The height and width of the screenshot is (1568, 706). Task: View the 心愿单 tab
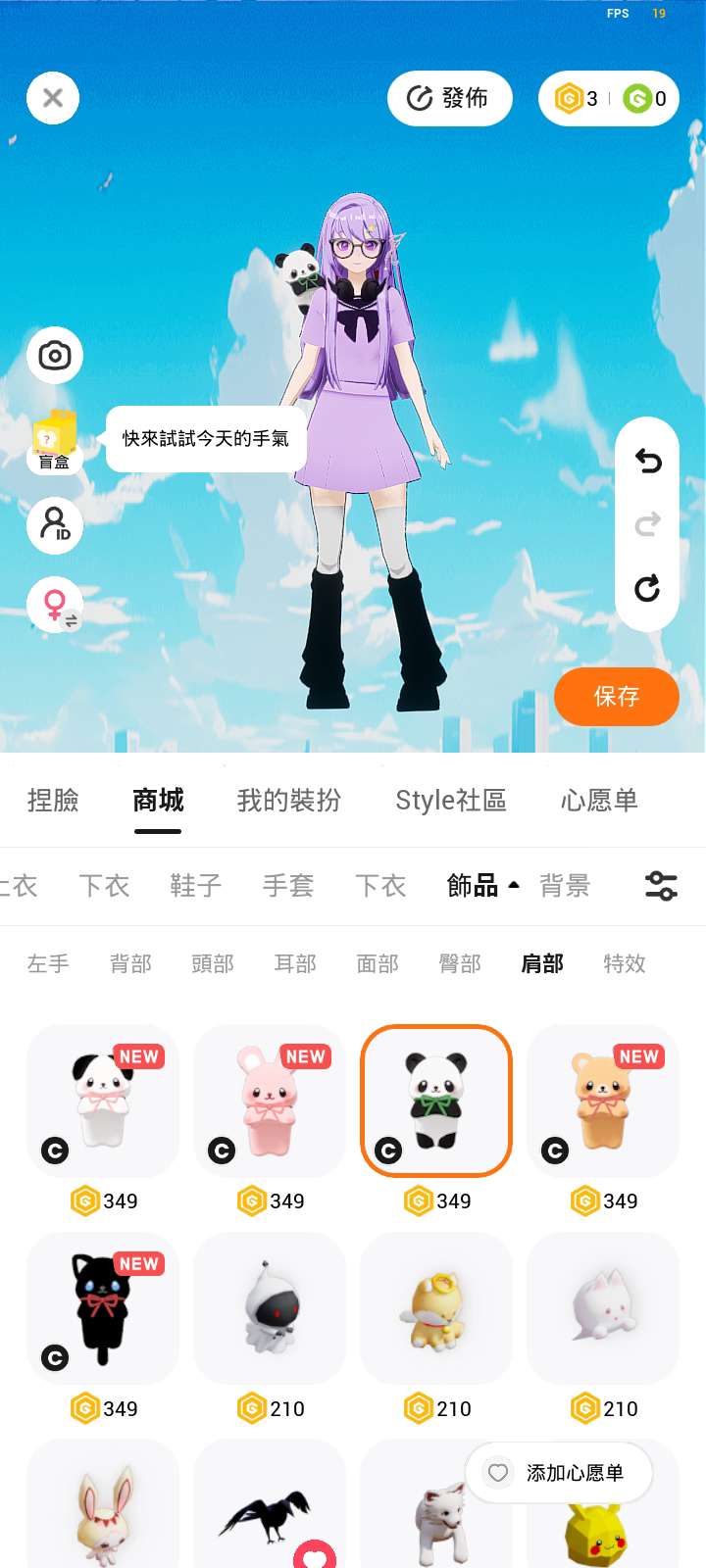click(598, 801)
